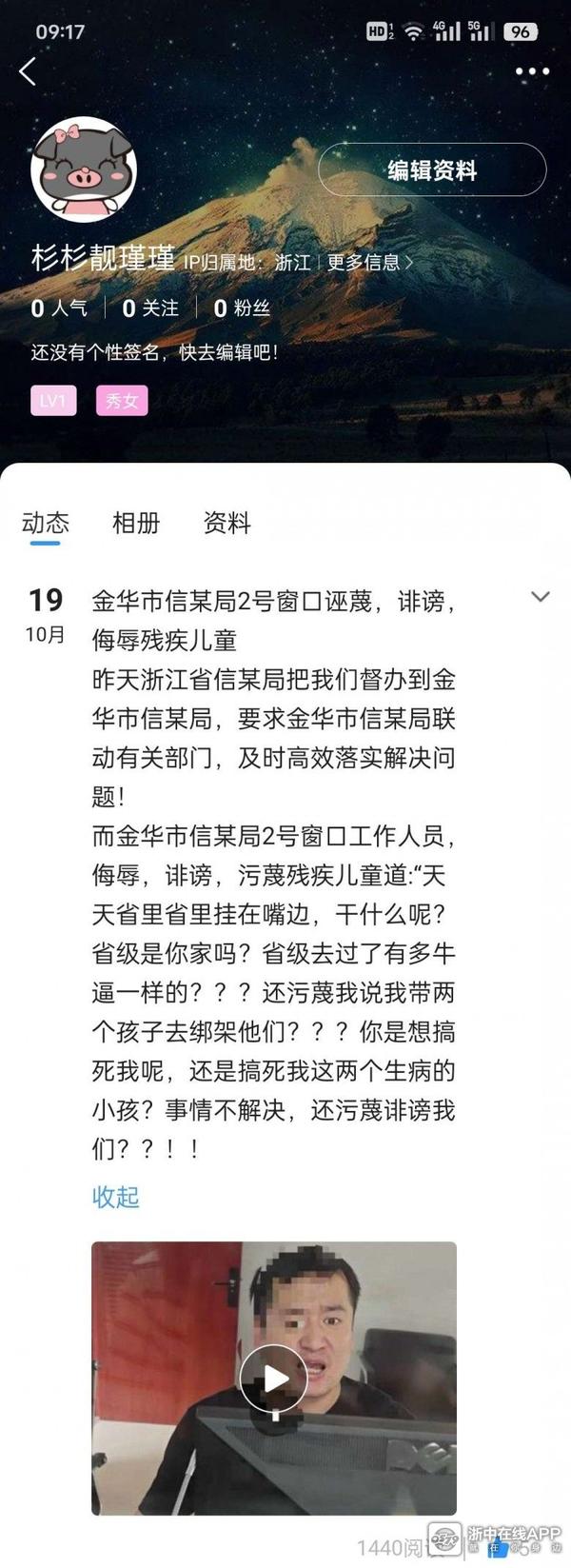Tap the 编辑资料 button

pos(432,170)
